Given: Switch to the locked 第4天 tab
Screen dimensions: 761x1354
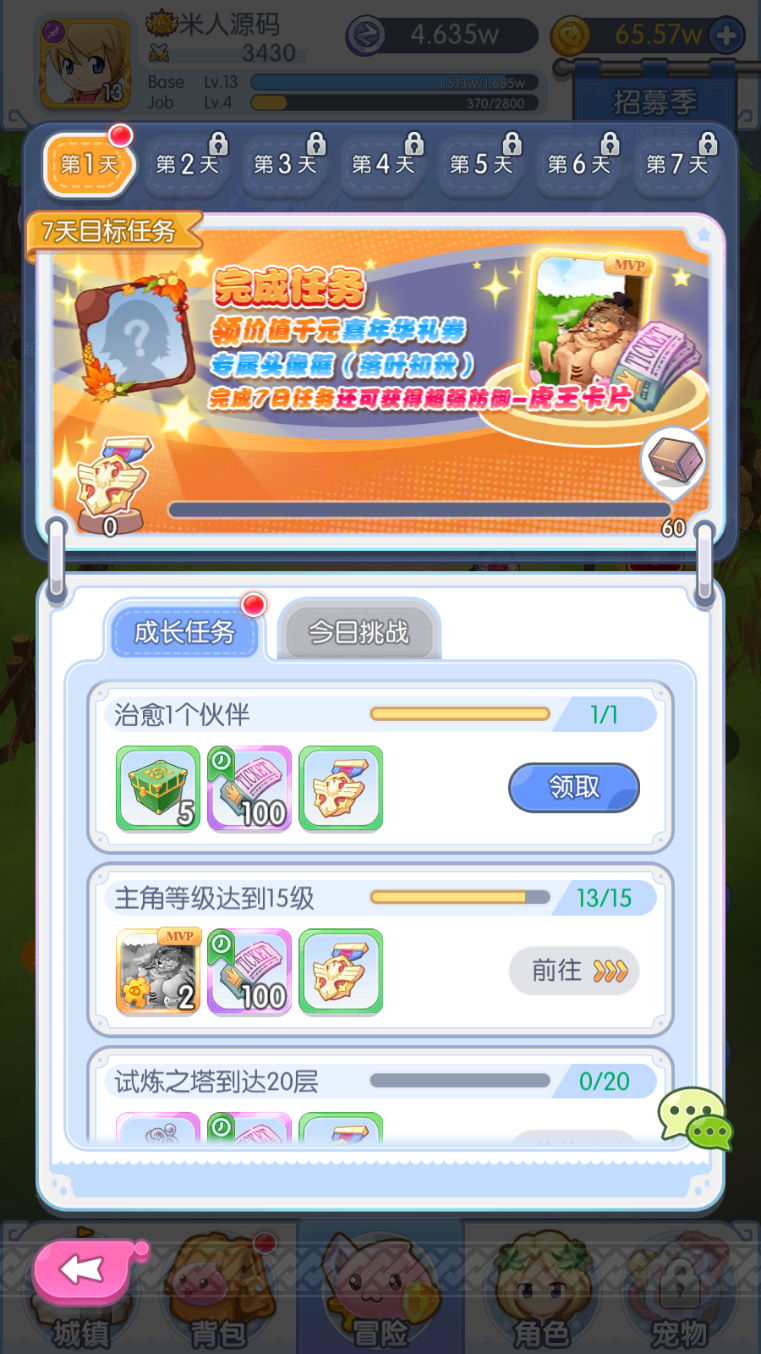Looking at the screenshot, I should [383, 164].
